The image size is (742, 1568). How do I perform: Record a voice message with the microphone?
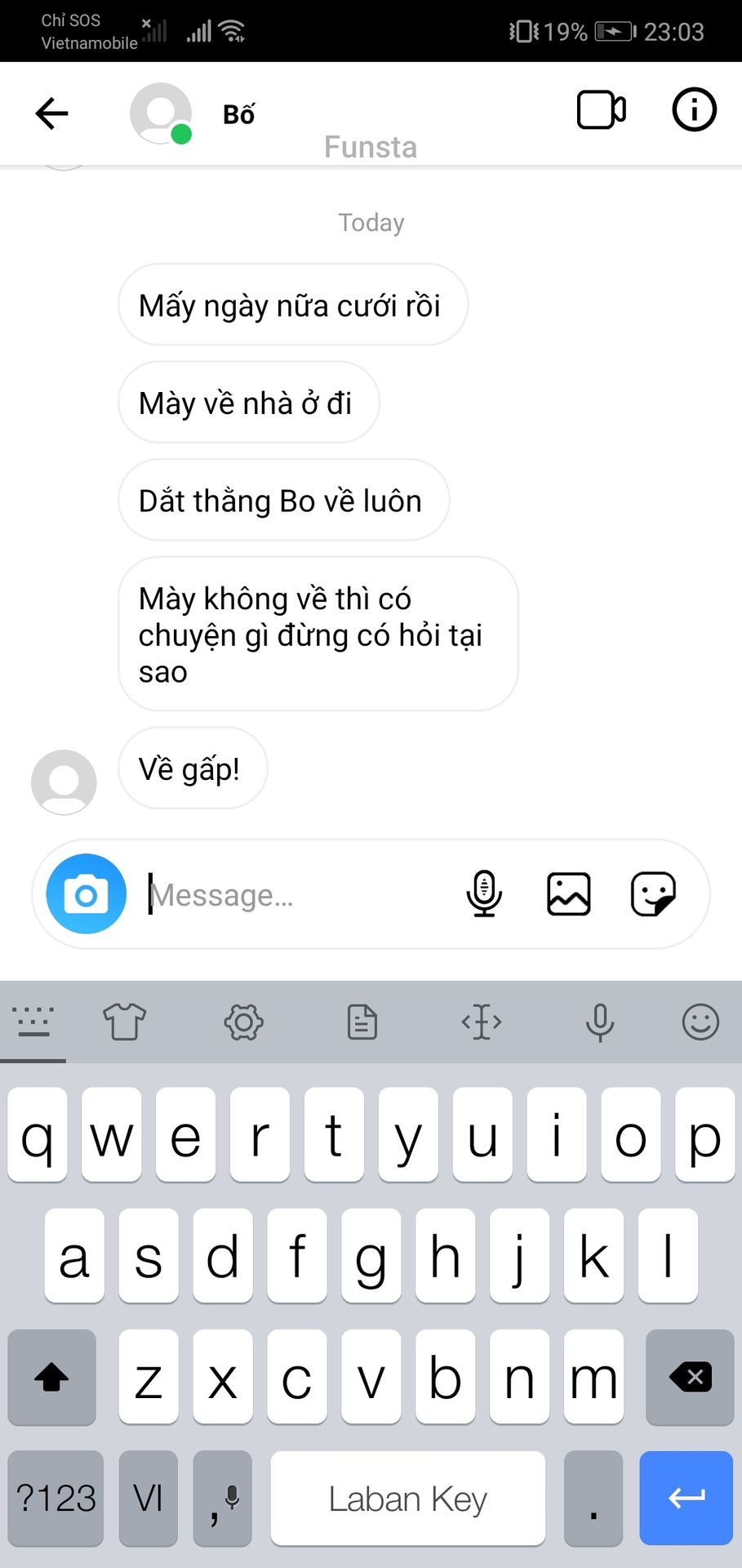[484, 893]
